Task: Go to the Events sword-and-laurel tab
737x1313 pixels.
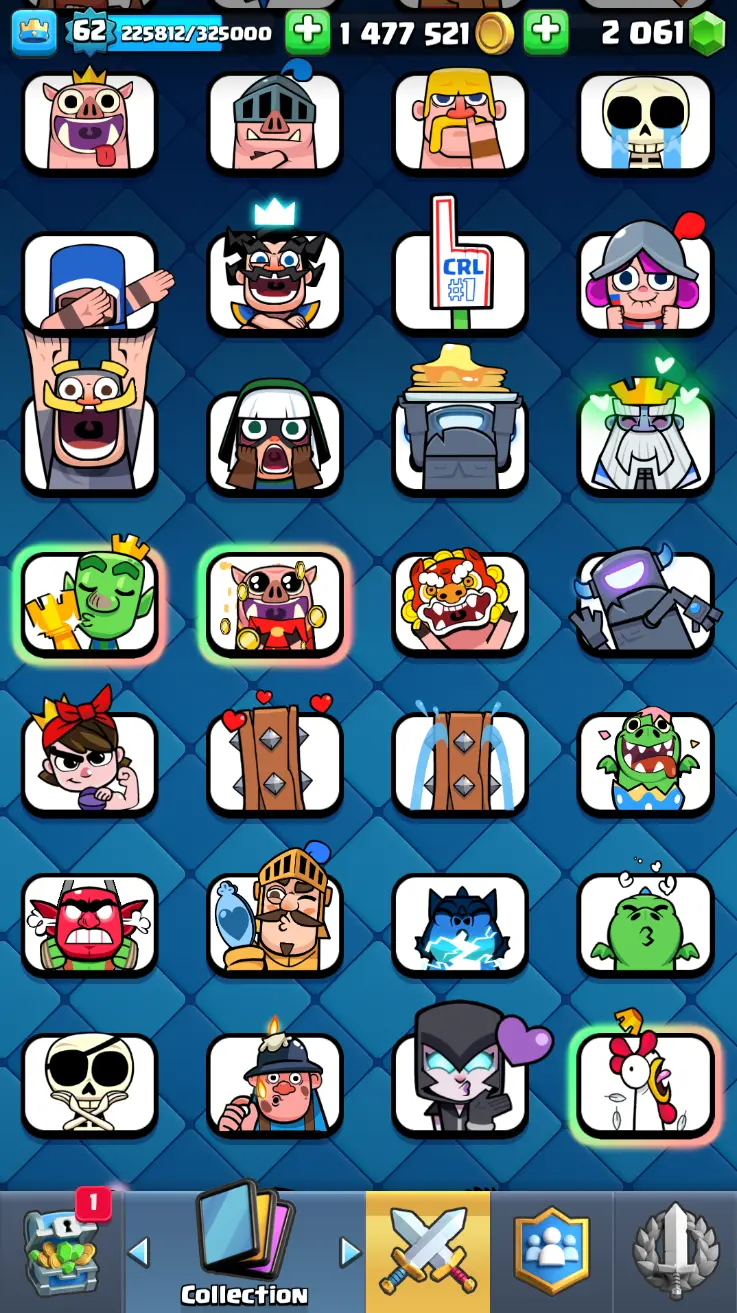Action: (x=675, y=1252)
